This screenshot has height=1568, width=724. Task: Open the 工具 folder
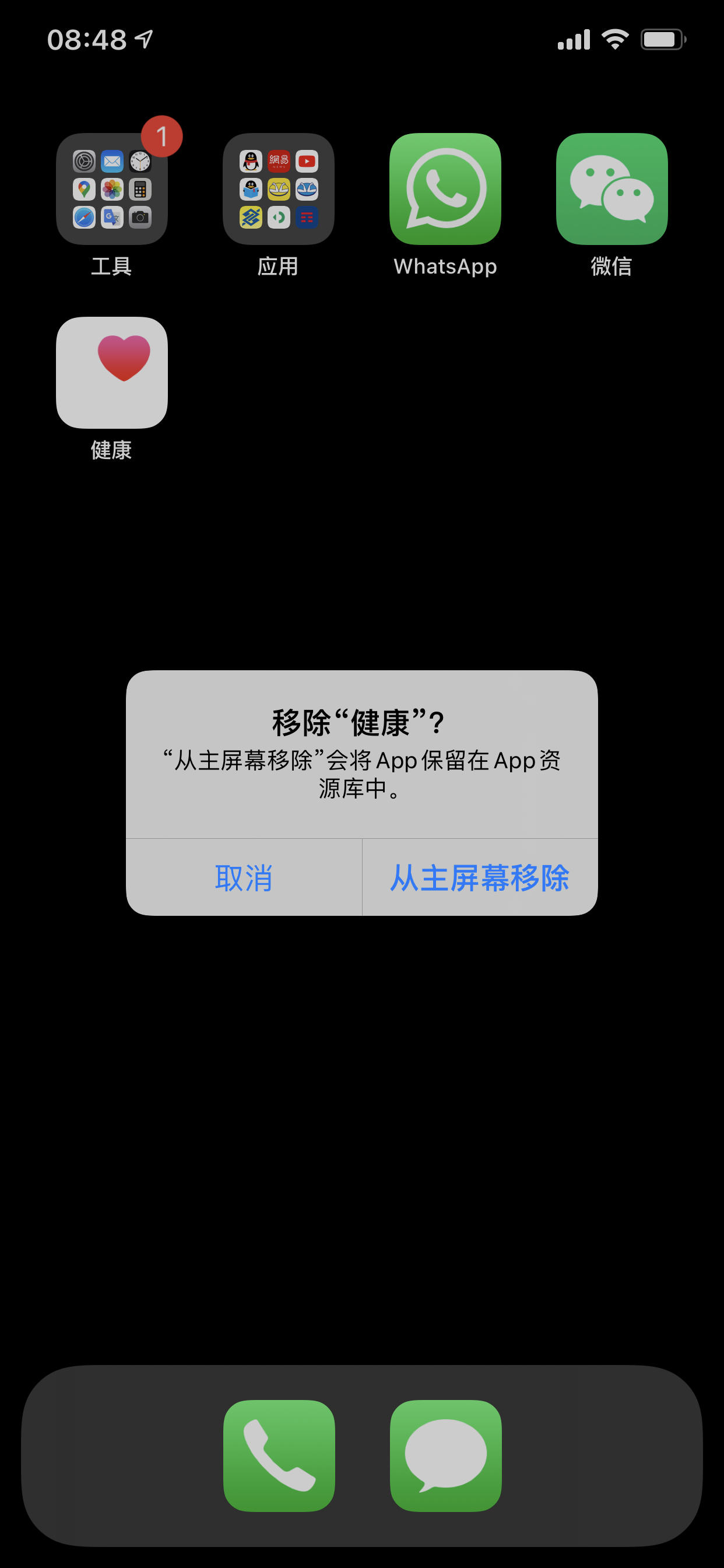[112, 190]
